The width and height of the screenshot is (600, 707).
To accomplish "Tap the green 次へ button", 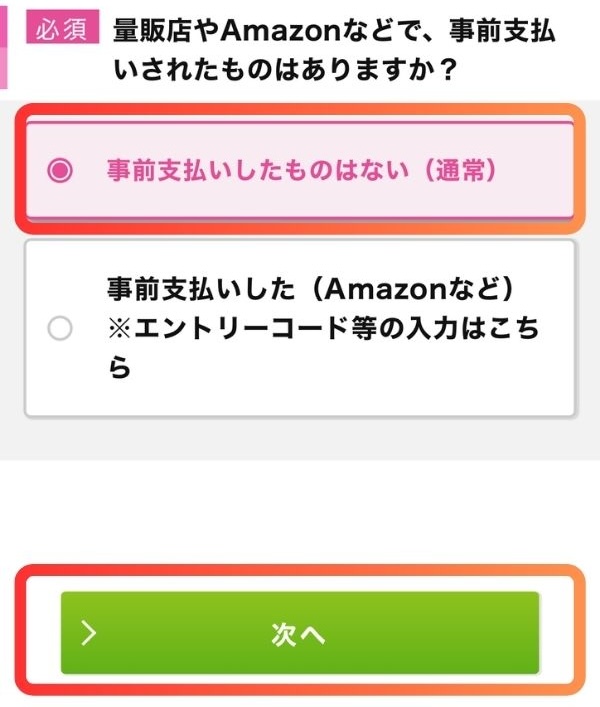I will click(x=299, y=634).
